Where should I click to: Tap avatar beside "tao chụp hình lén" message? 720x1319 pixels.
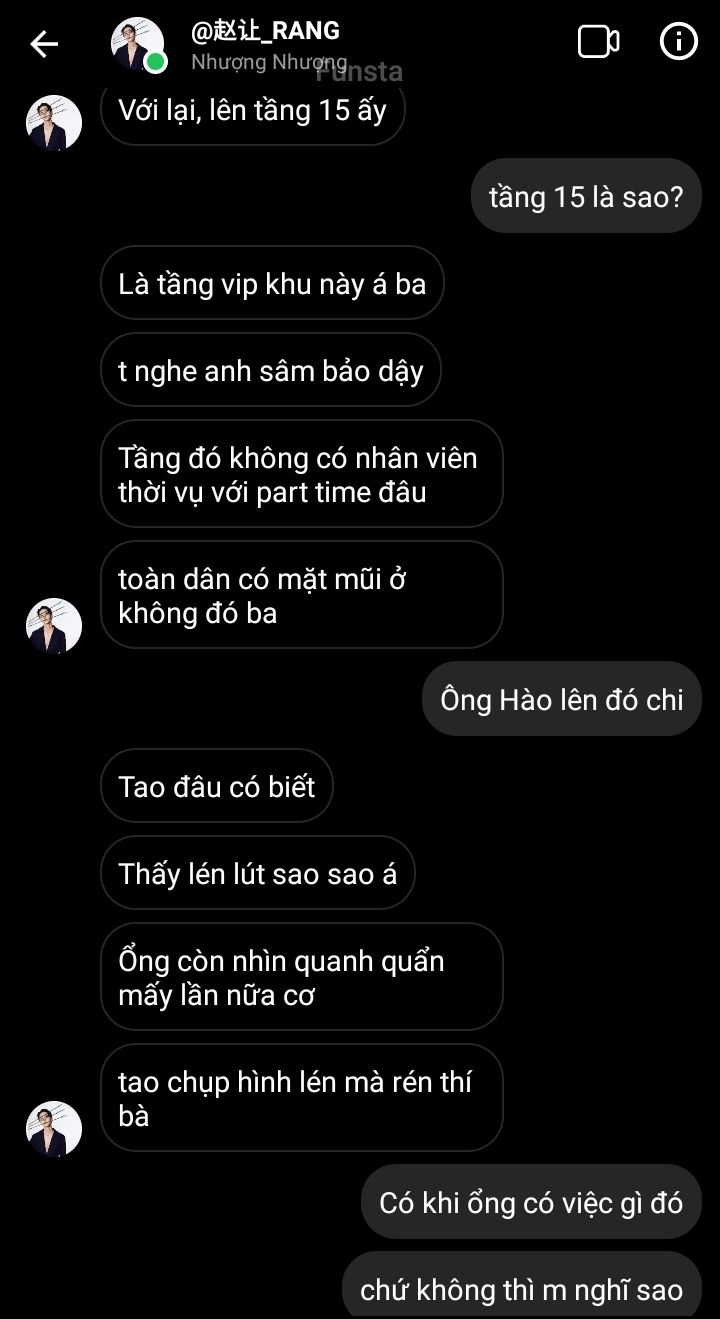click(x=54, y=1129)
